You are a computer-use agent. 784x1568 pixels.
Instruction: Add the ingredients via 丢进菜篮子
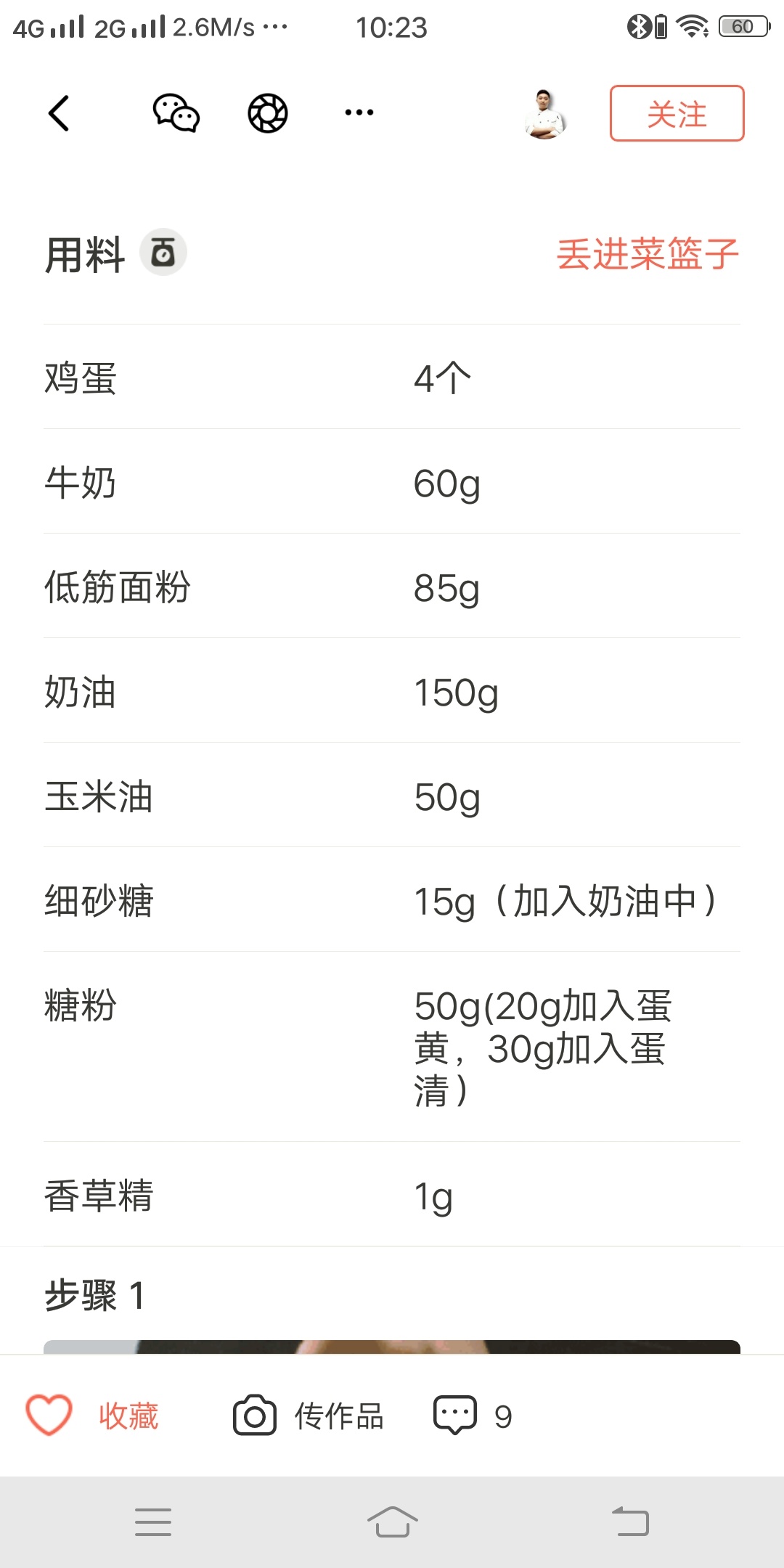tap(648, 254)
